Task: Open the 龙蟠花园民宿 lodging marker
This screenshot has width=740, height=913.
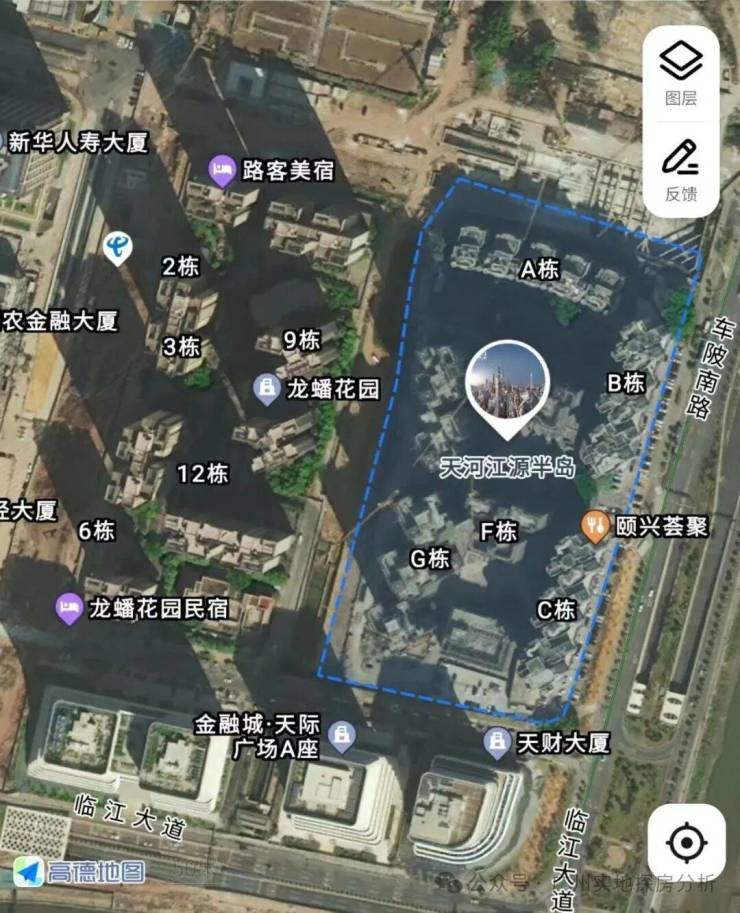Action: (x=69, y=607)
